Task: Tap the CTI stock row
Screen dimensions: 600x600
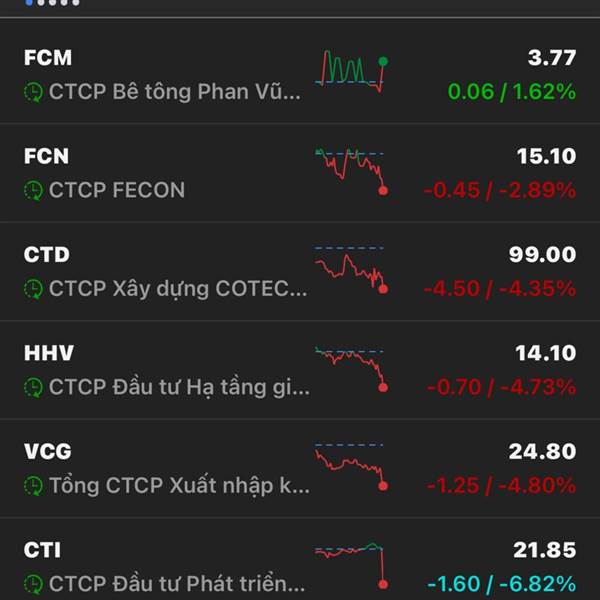Action: [300, 566]
